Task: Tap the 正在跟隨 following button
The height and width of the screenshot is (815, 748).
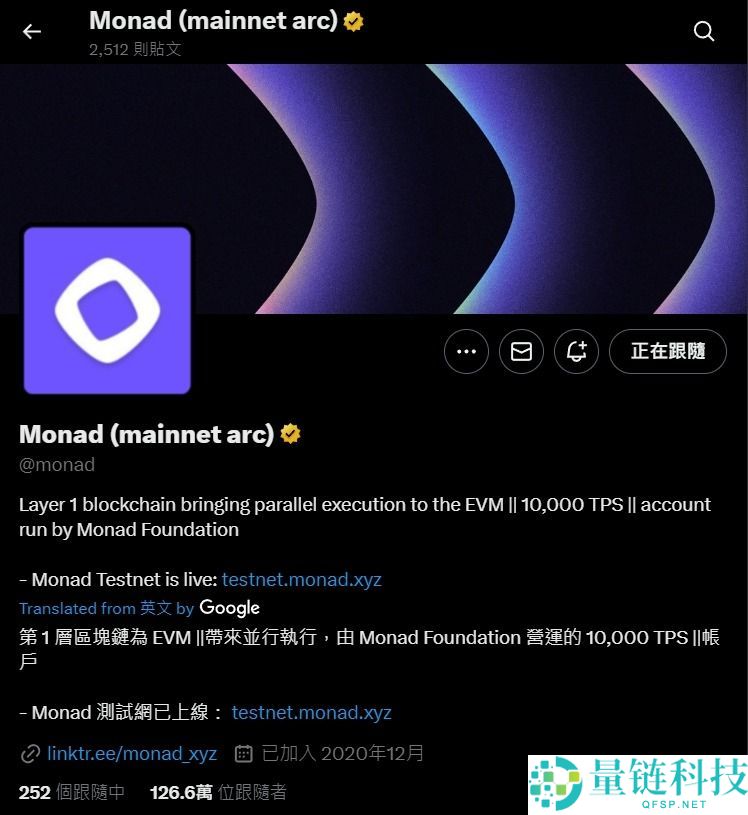Action: 667,352
